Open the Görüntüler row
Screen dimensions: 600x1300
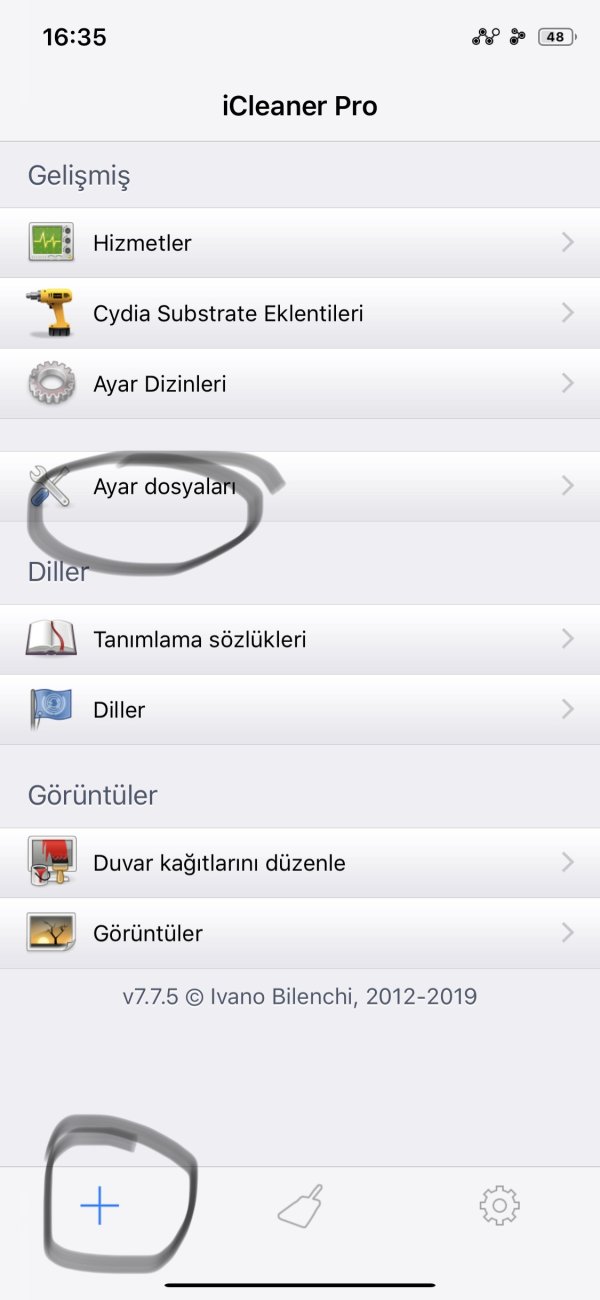click(x=300, y=933)
